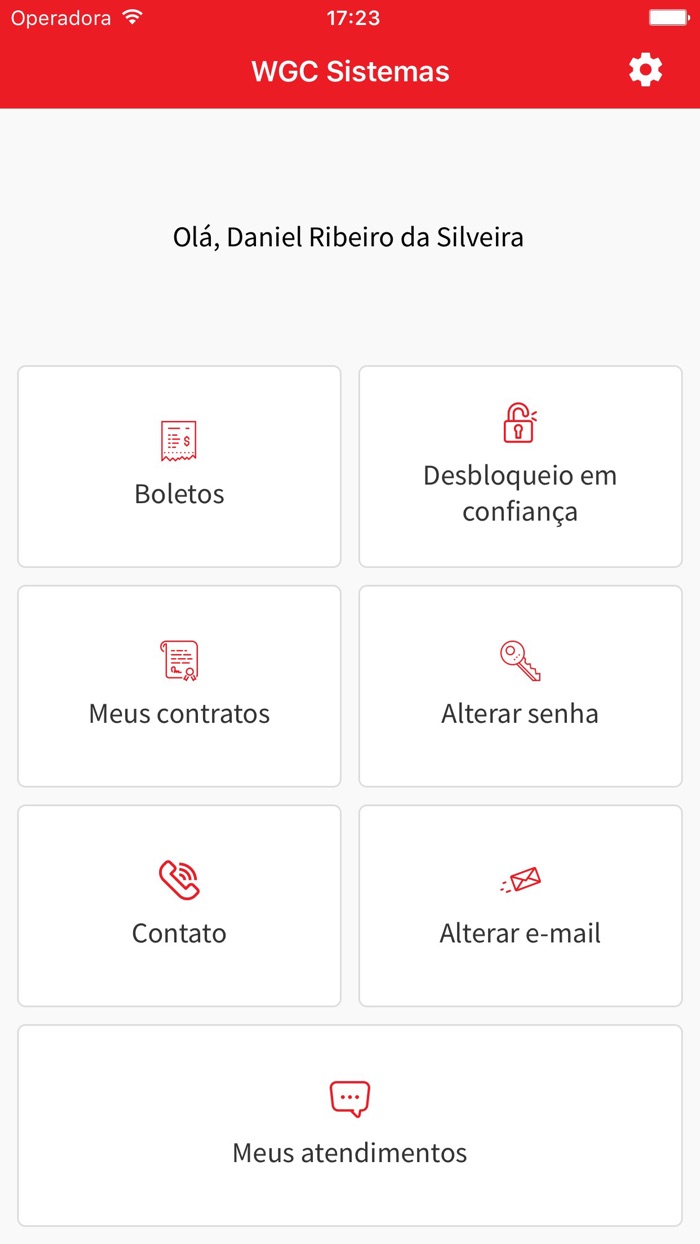Open the settings gear icon
This screenshot has height=1244, width=700.
pos(645,70)
